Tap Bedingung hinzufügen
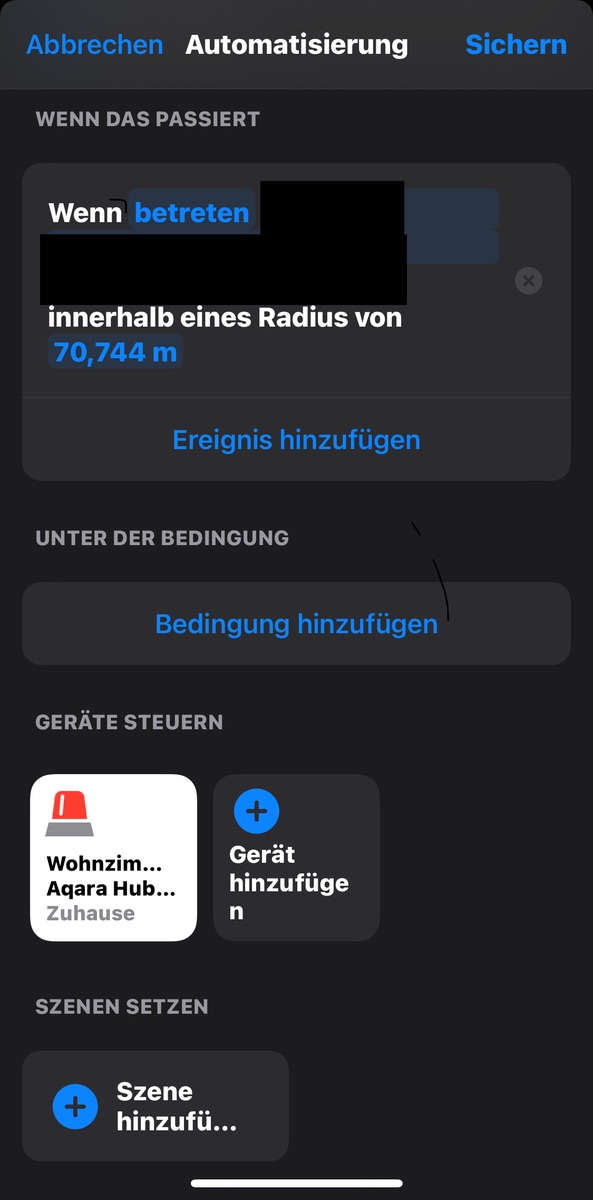 pyautogui.click(x=296, y=624)
